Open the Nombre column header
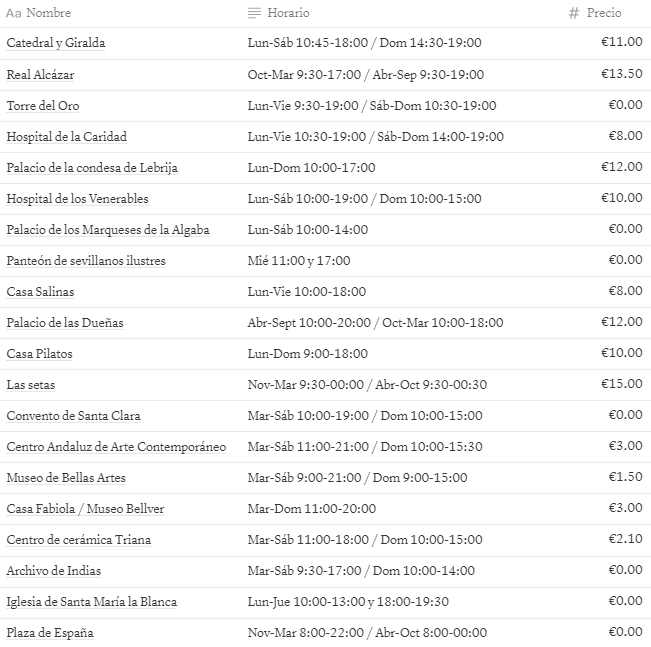This screenshot has width=651, height=647. click(x=38, y=13)
